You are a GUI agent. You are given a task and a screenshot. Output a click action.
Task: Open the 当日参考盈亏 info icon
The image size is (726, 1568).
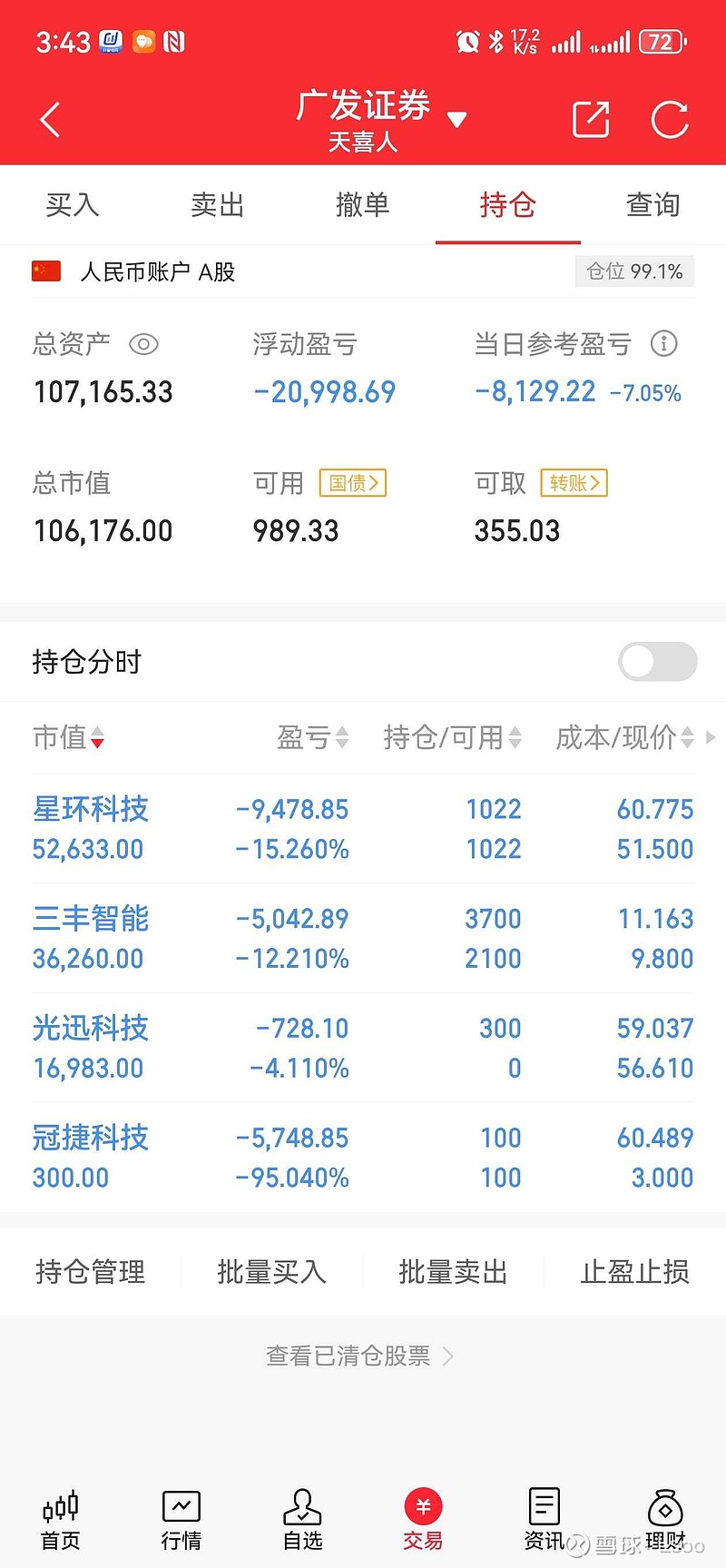coord(664,344)
